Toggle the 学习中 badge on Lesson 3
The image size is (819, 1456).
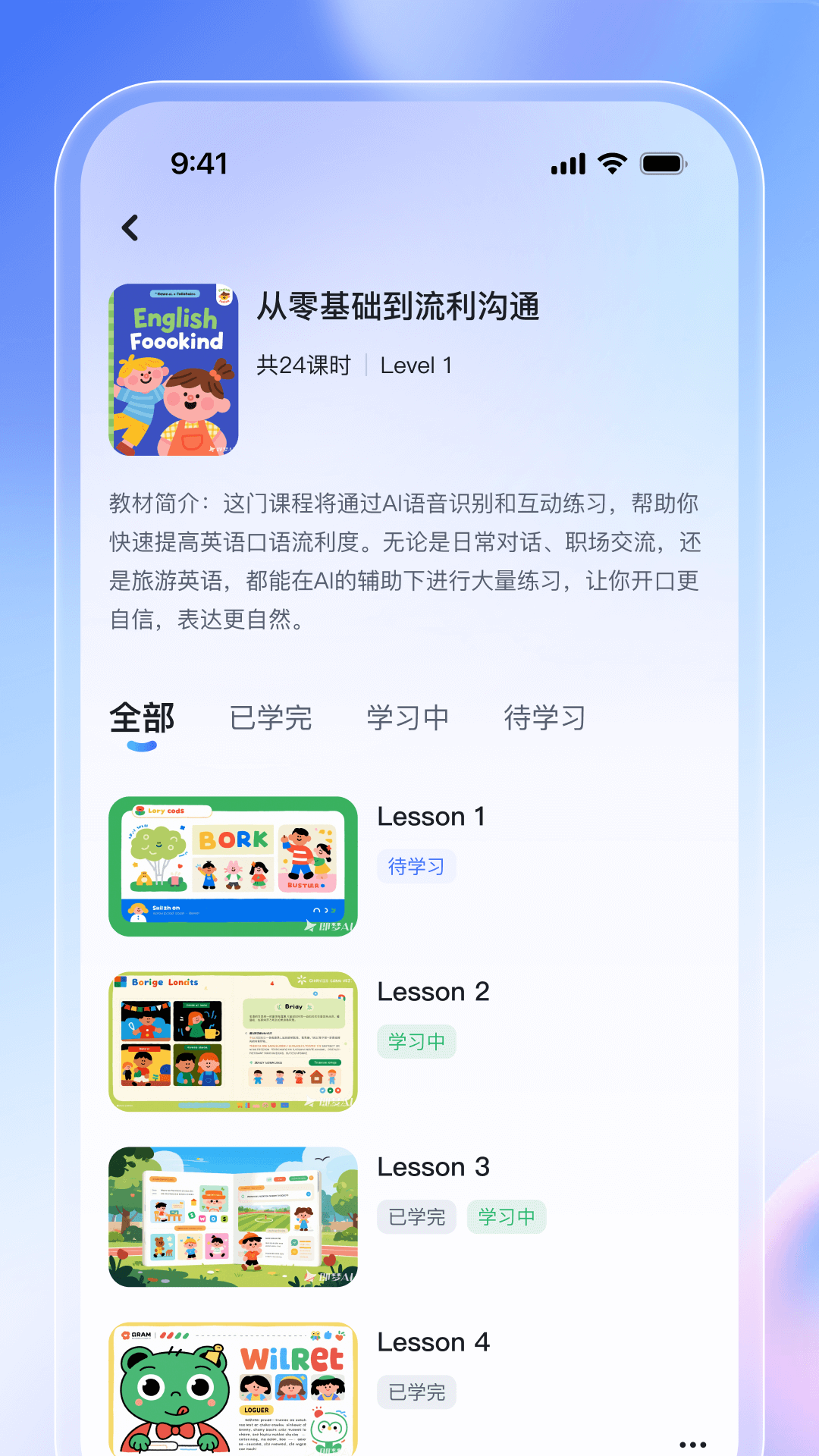[507, 1216]
